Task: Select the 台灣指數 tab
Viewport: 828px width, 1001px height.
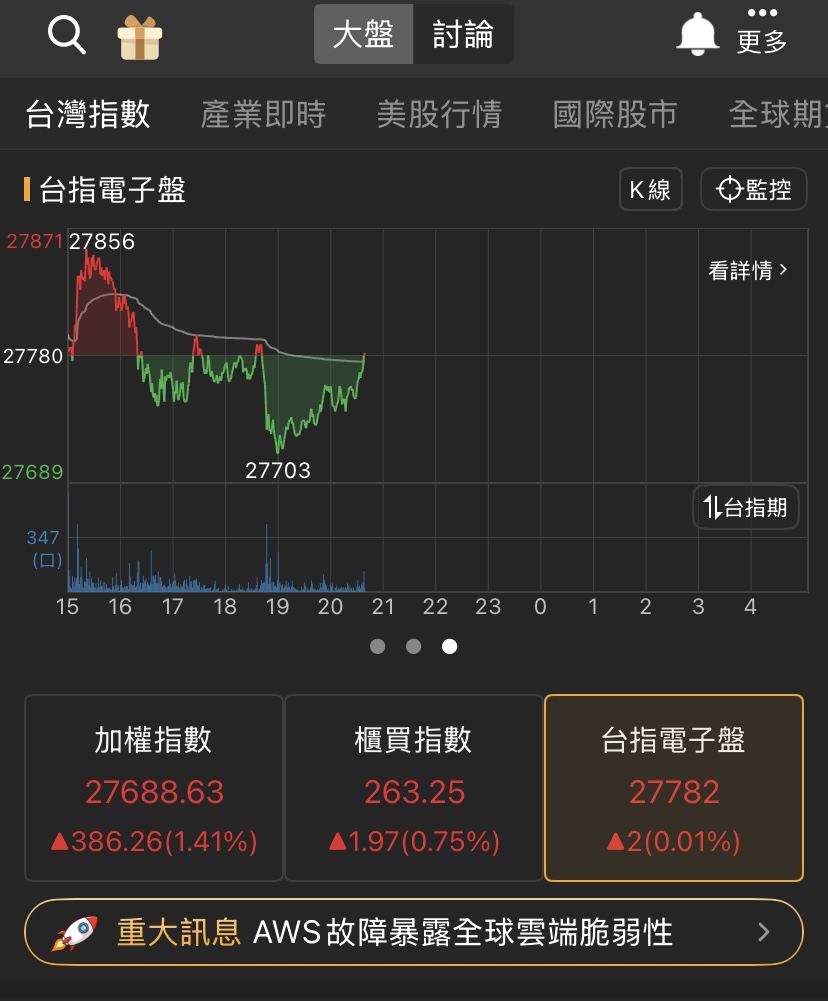Action: tap(88, 114)
